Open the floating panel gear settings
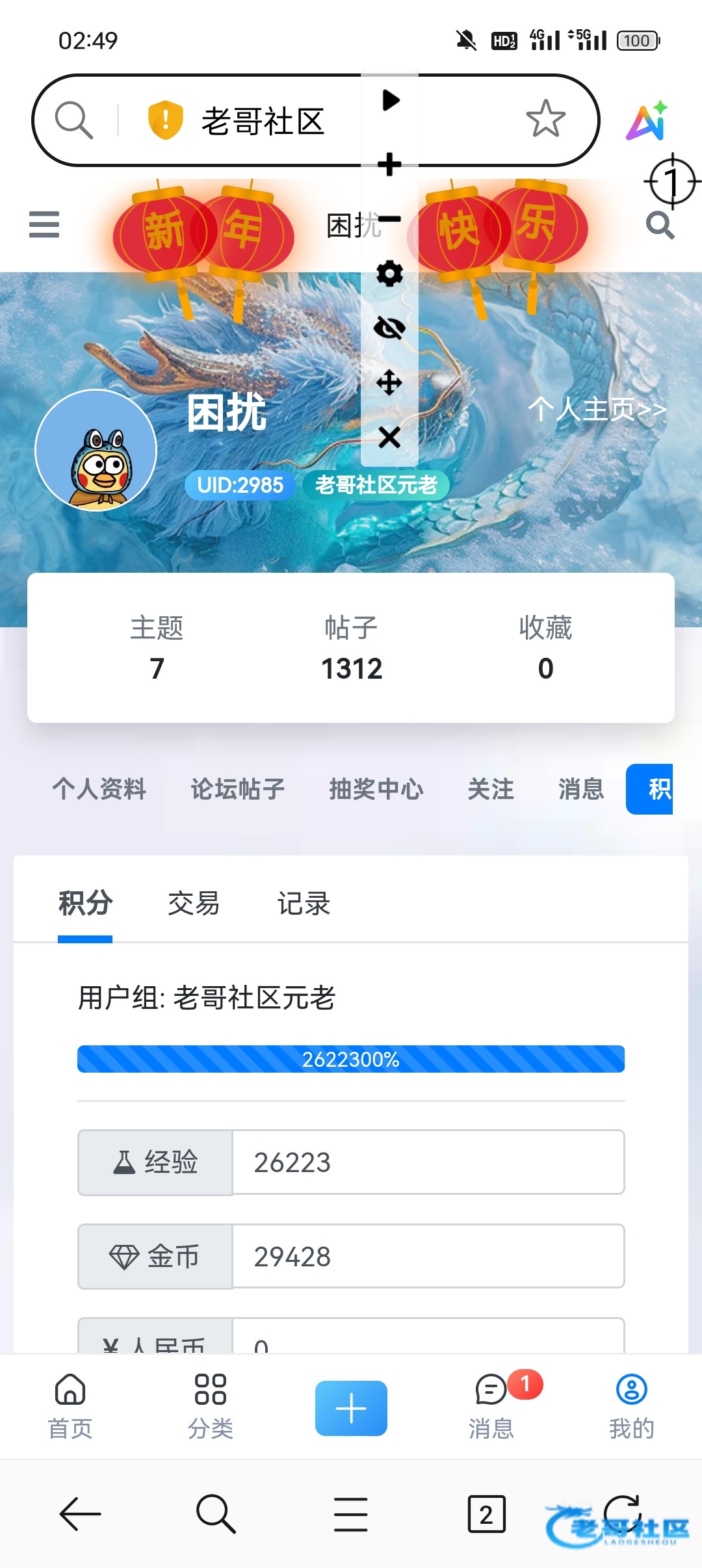 click(389, 274)
